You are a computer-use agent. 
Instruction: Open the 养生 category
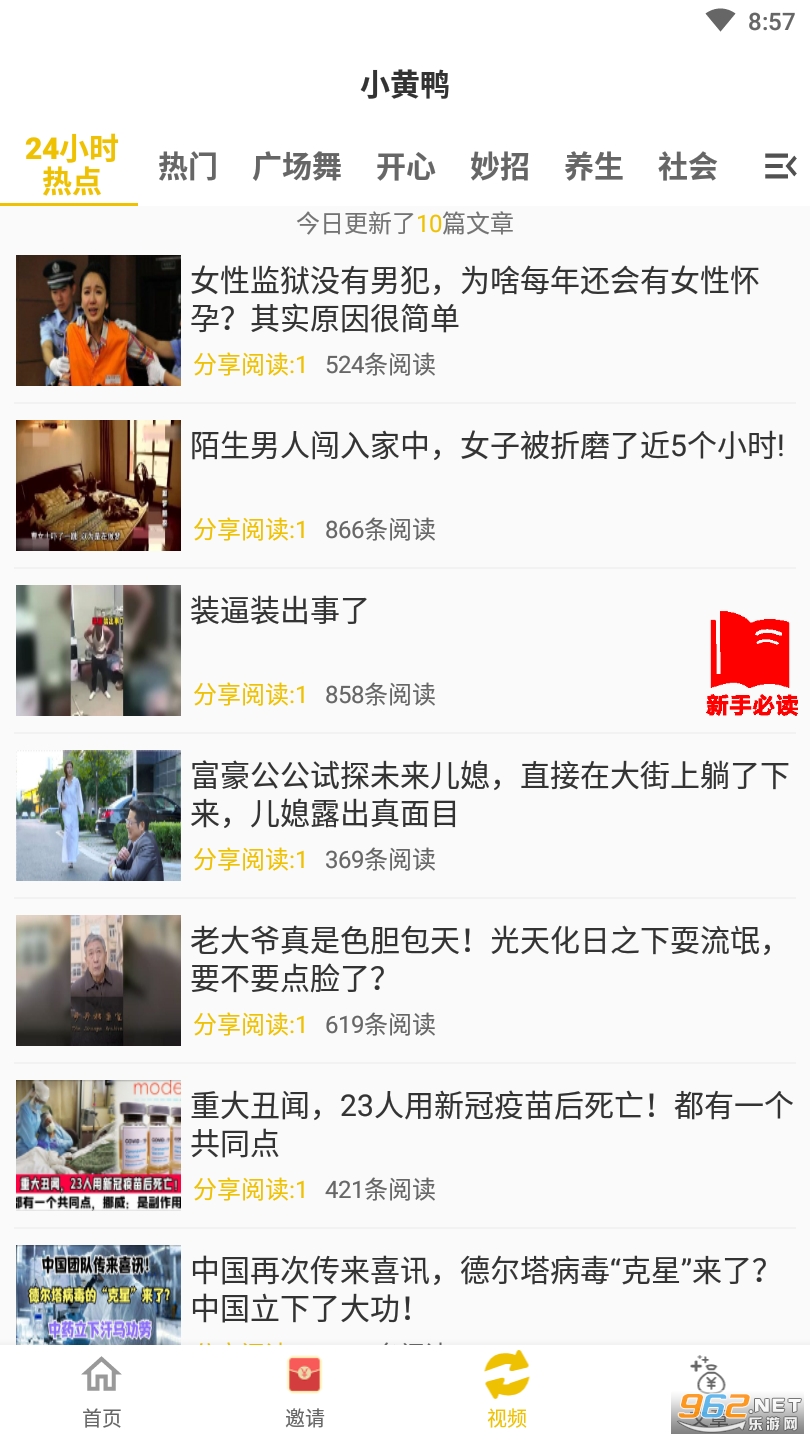[593, 166]
